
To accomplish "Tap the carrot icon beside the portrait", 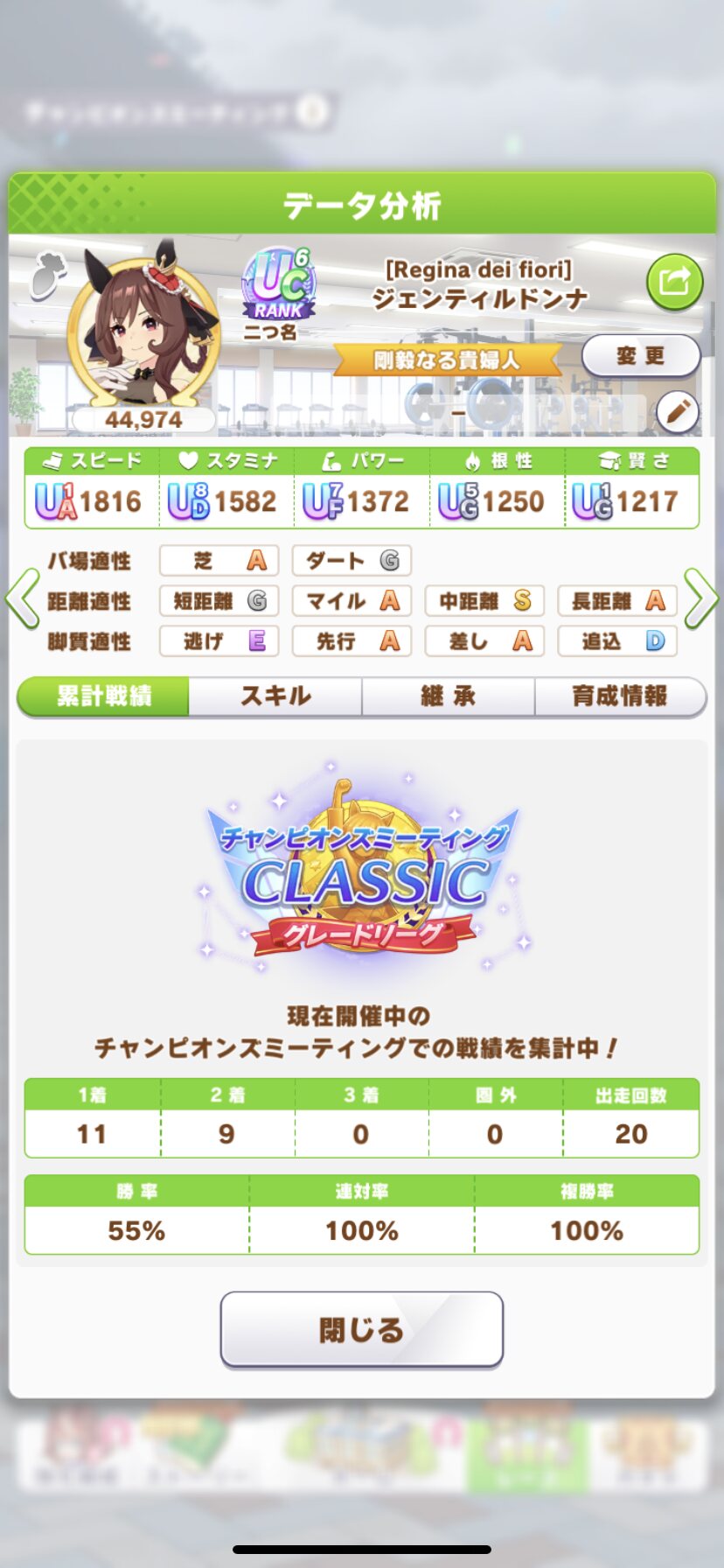I will 48,276.
